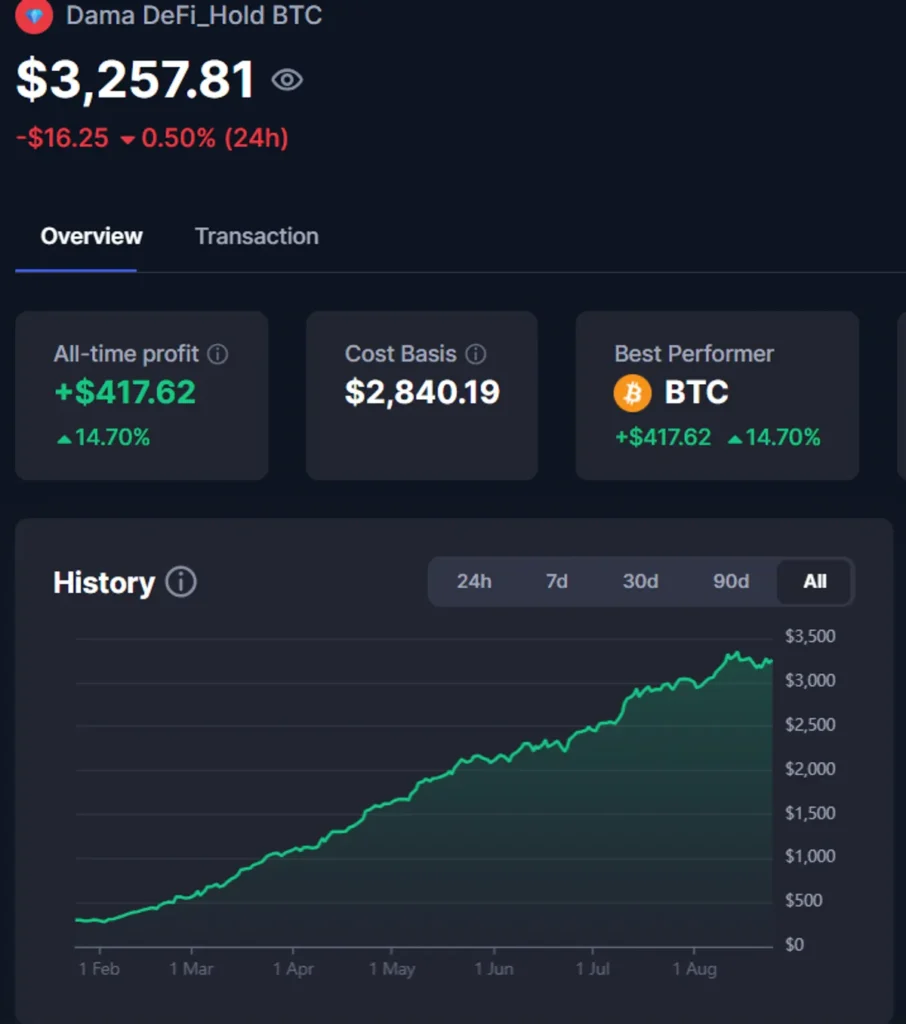The image size is (906, 1024).
Task: Set chart range to 90d
Action: (731, 582)
